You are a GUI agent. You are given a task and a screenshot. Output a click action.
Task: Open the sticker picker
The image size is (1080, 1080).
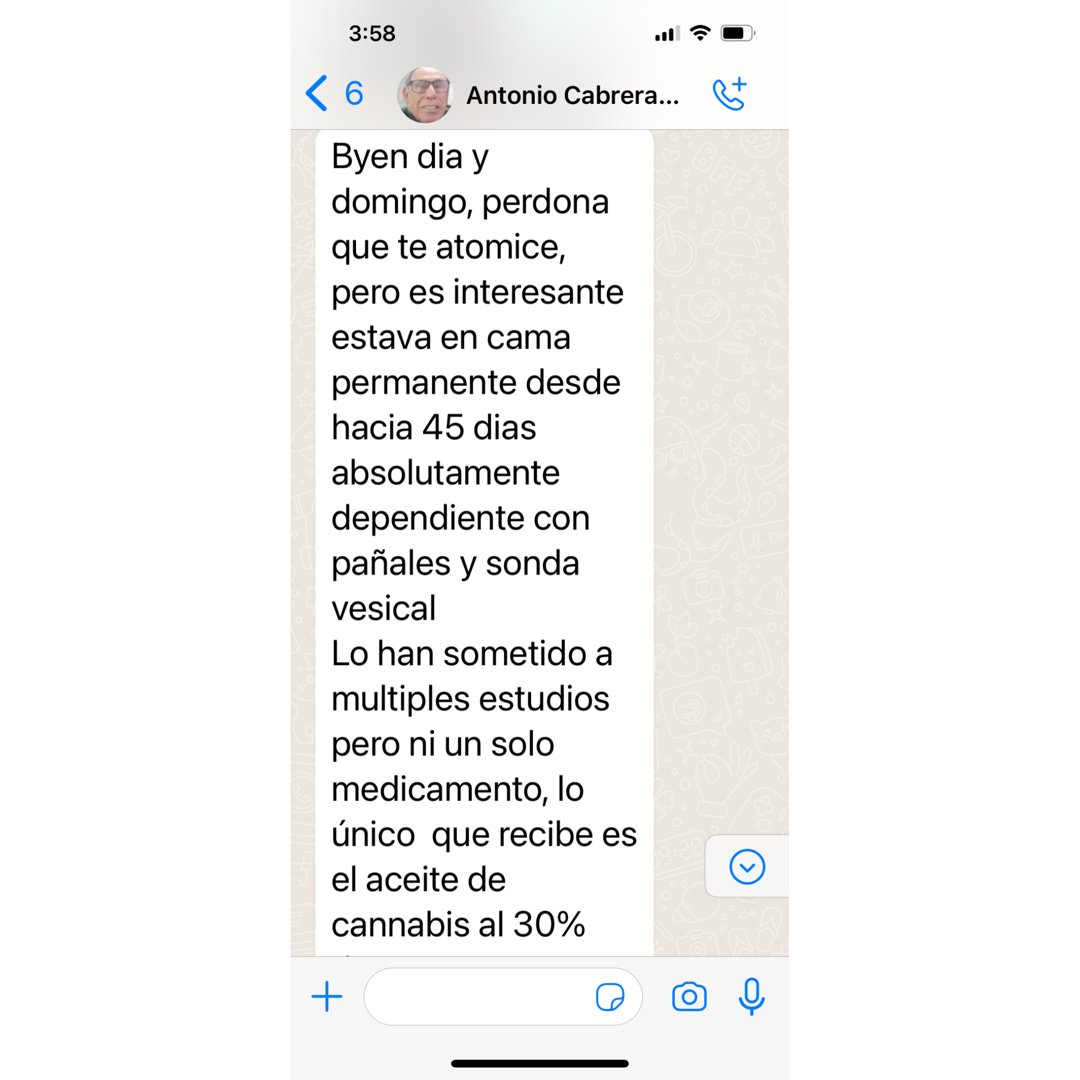click(x=610, y=997)
